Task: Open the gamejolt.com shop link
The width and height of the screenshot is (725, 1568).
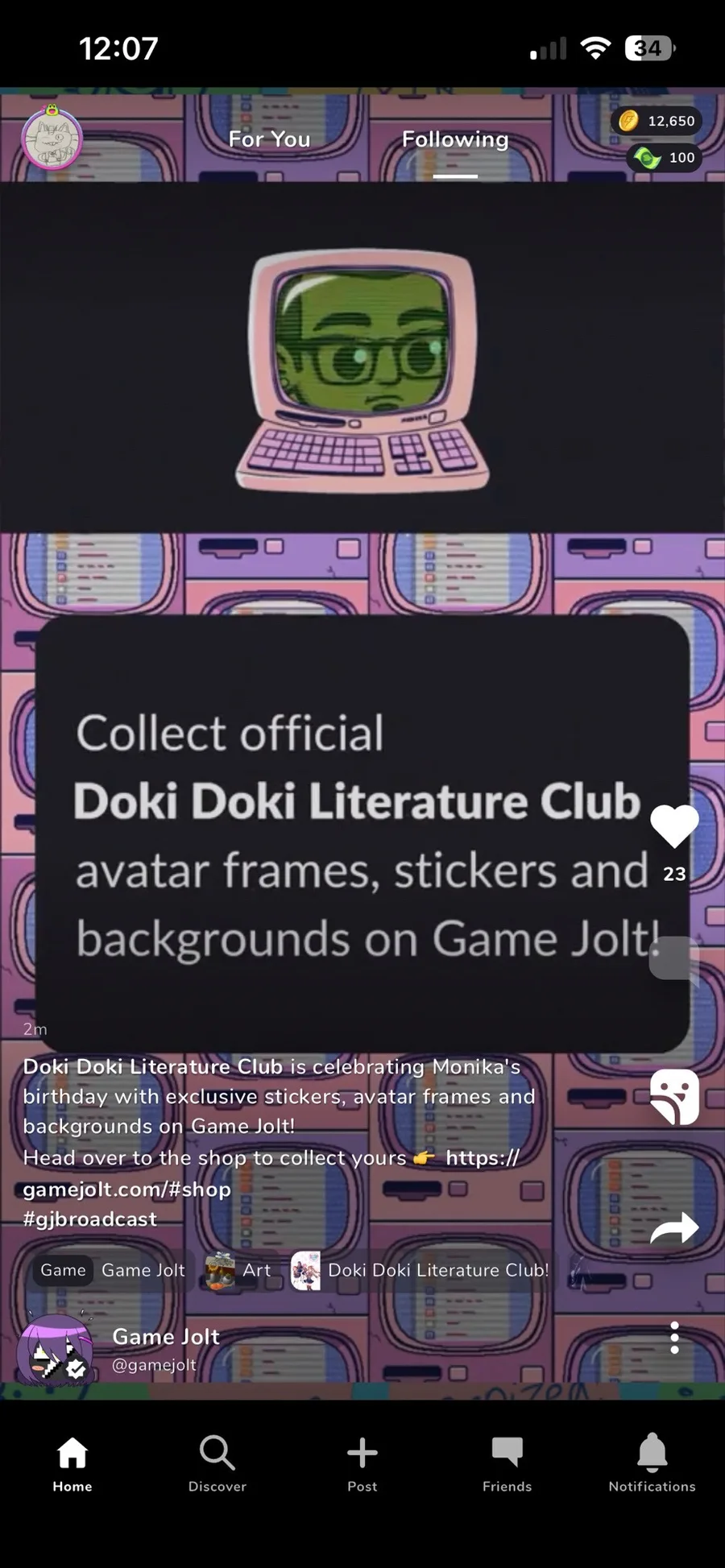Action: coord(271,1173)
